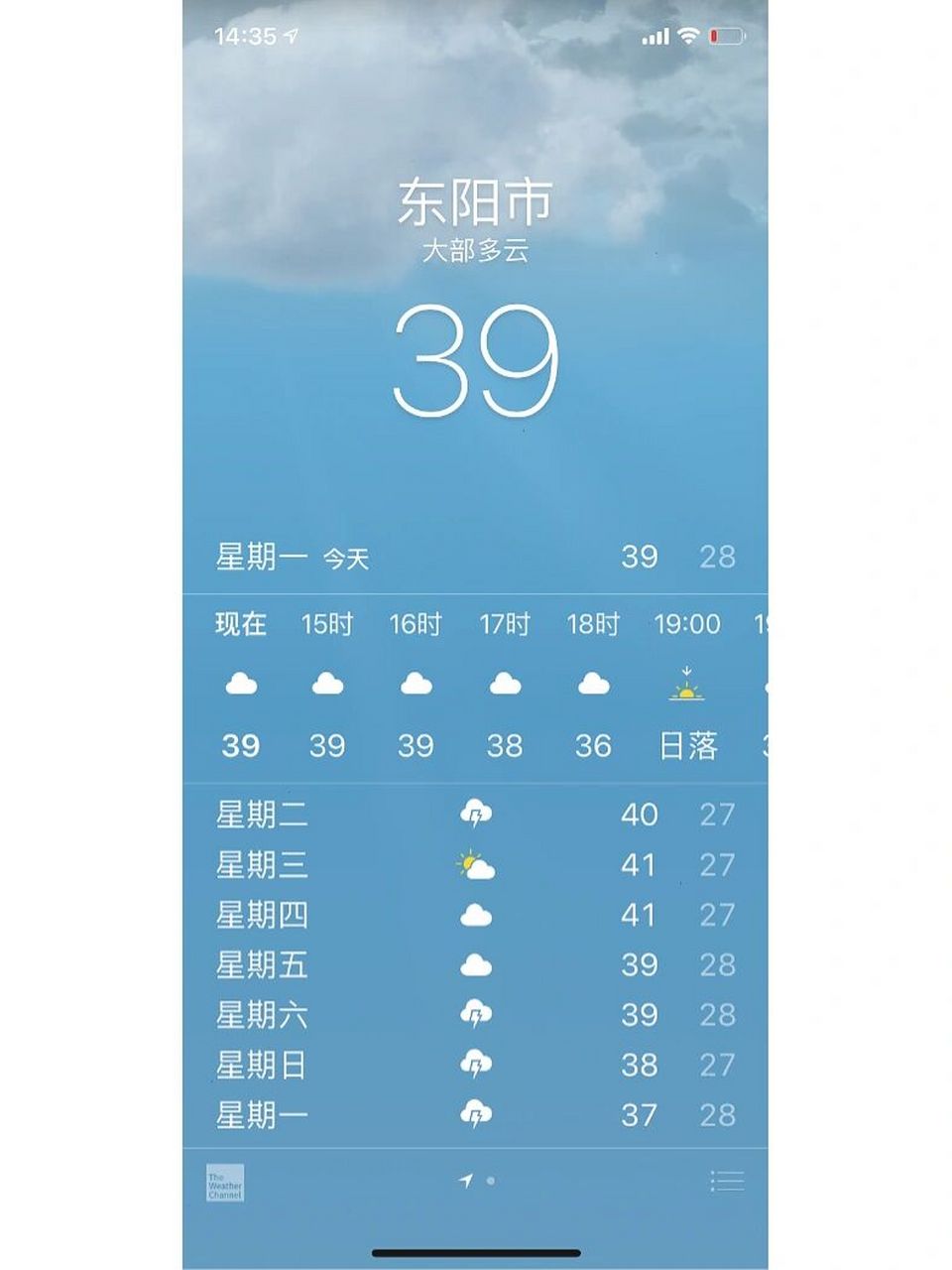This screenshot has height=1270, width=952.
Task: Tap the 大部多云 condition text
Action: (x=476, y=251)
